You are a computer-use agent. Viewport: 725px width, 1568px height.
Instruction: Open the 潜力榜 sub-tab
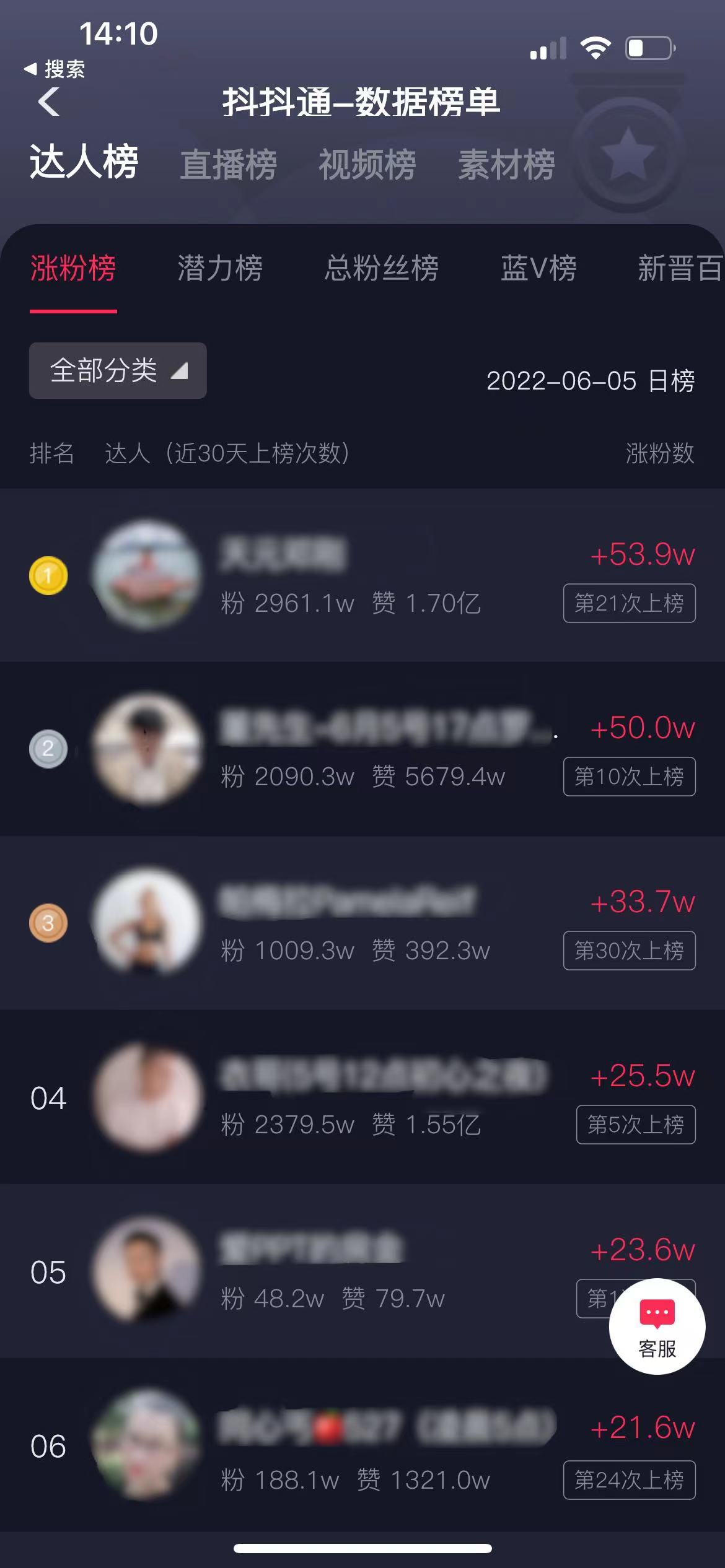click(220, 269)
